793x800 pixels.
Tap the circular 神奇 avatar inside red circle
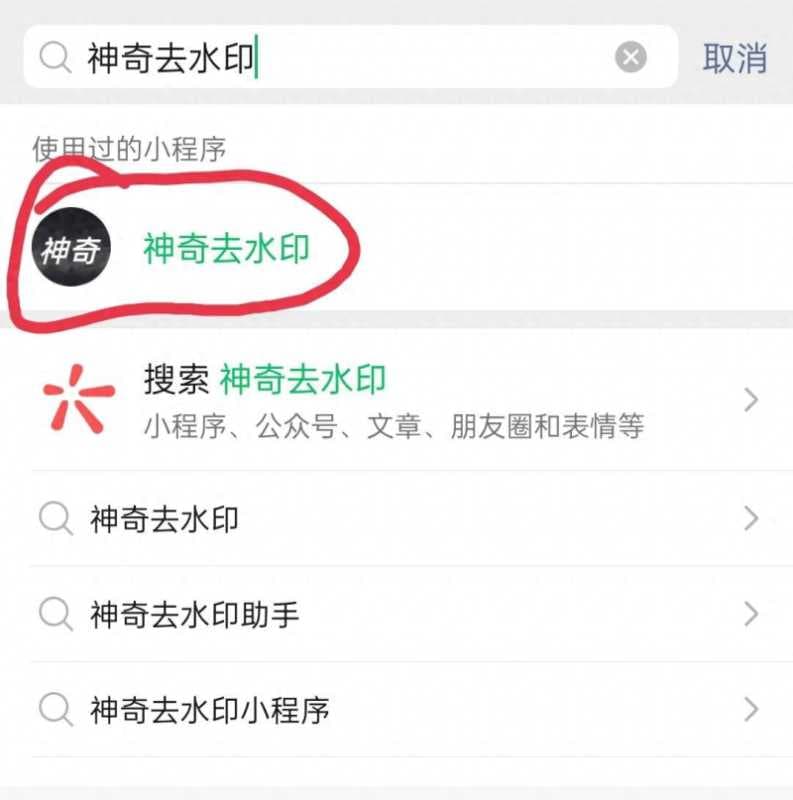click(x=71, y=243)
